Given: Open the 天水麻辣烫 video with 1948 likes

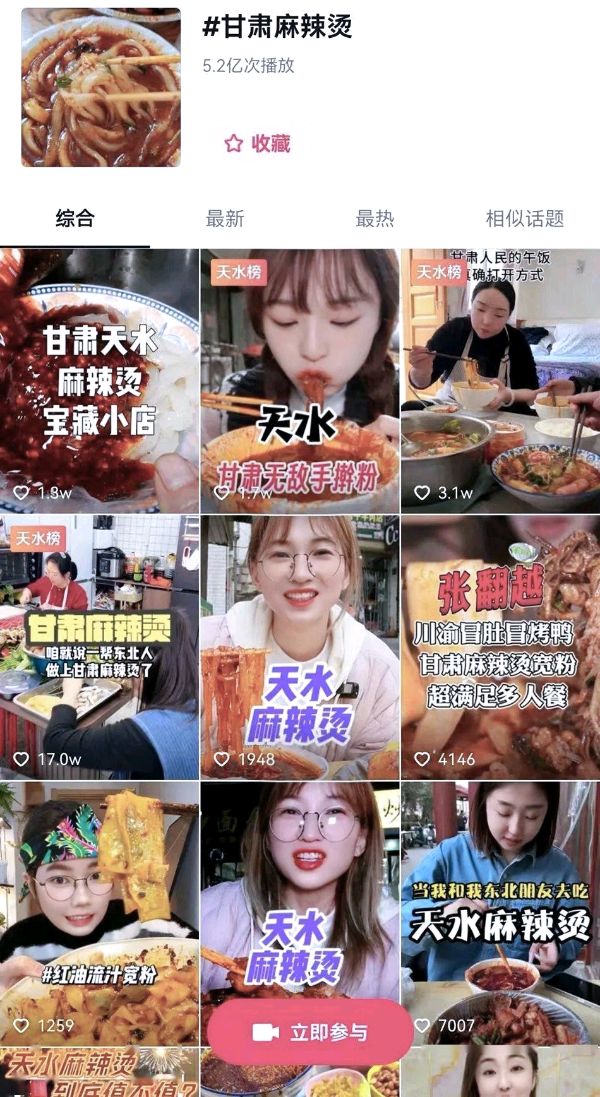Looking at the screenshot, I should coord(300,647).
